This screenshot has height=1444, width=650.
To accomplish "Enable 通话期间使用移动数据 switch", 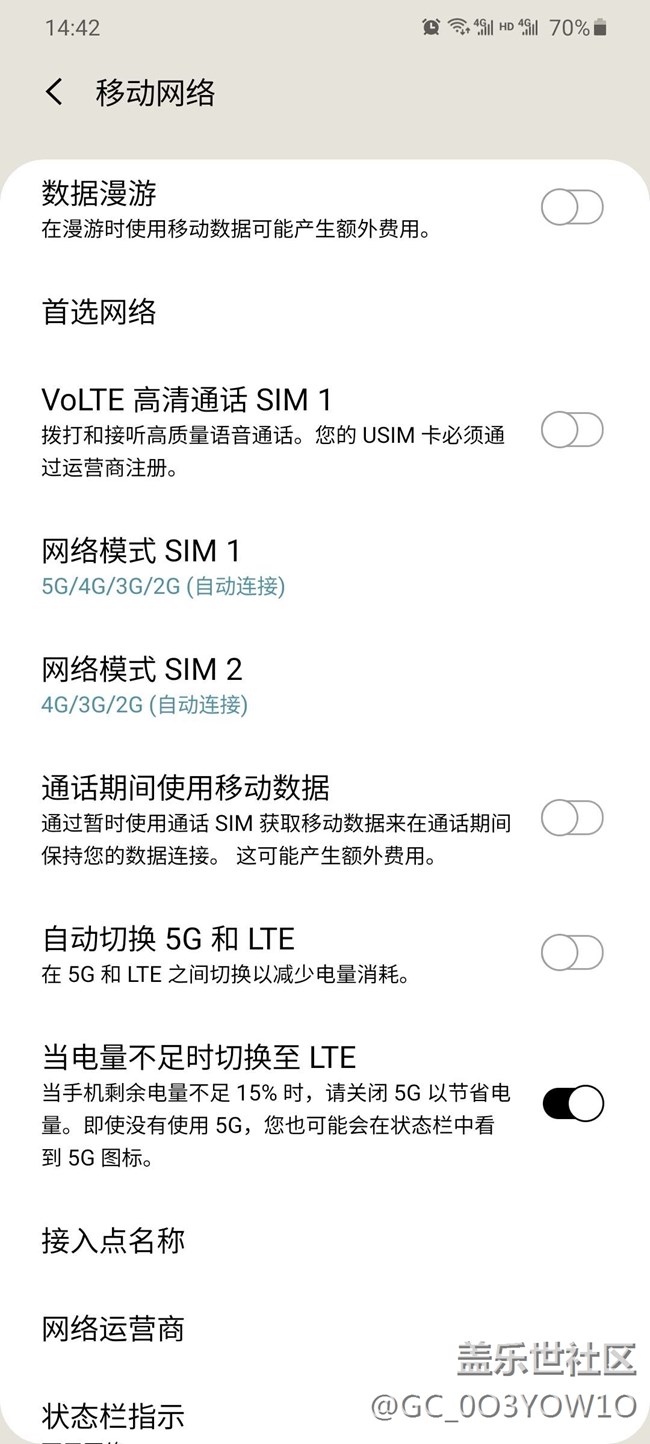I will point(572,818).
